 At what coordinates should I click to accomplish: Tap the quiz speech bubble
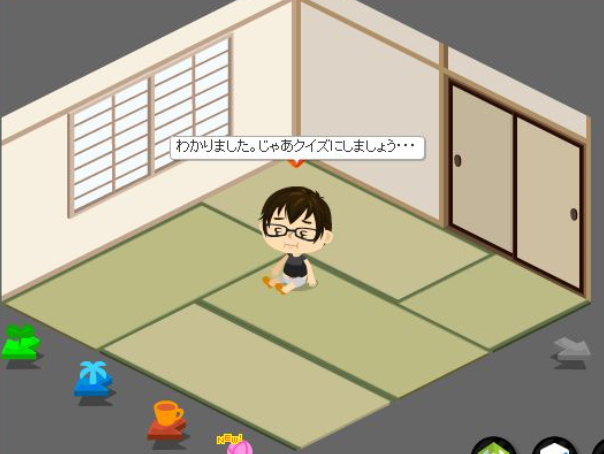pyautogui.click(x=296, y=147)
